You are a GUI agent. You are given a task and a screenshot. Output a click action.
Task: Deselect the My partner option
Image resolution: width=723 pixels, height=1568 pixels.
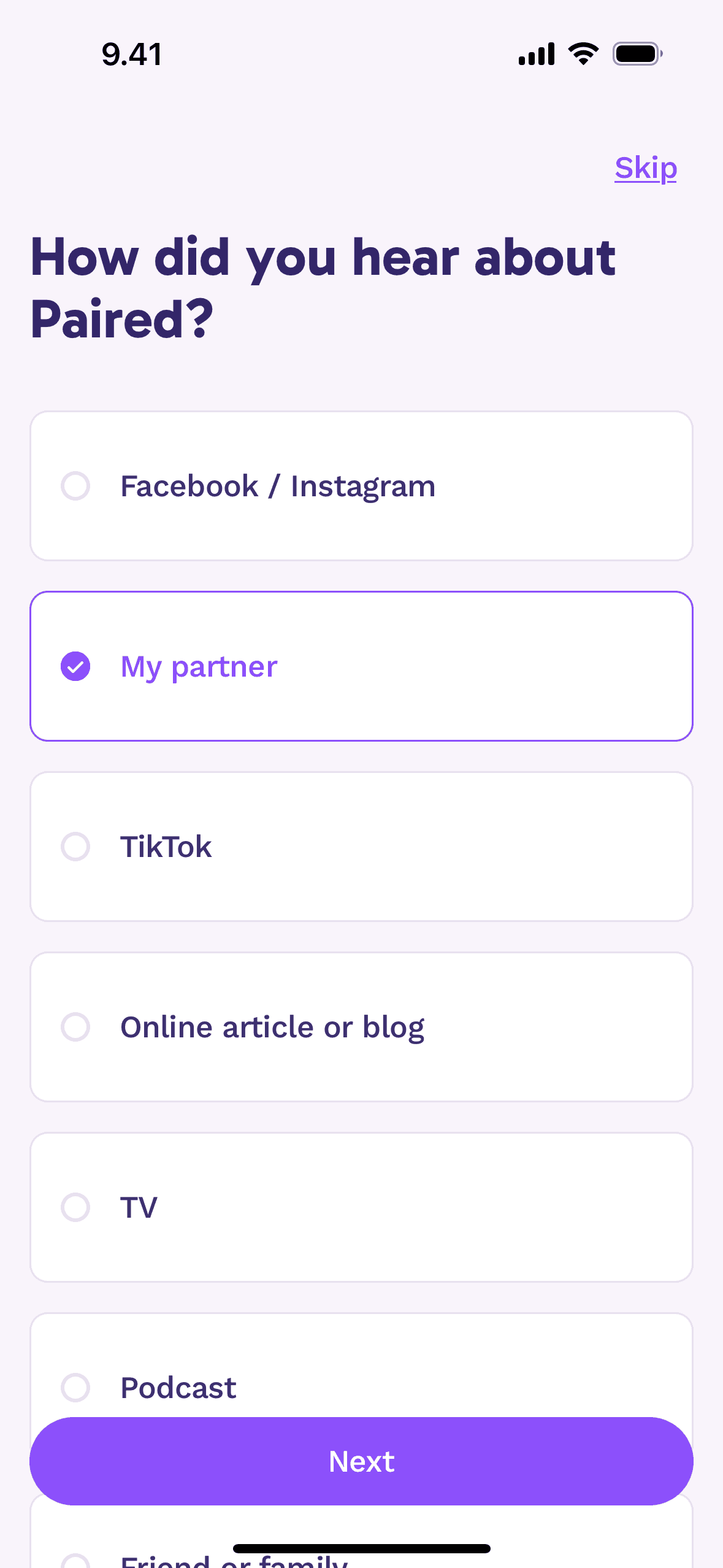pyautogui.click(x=361, y=666)
